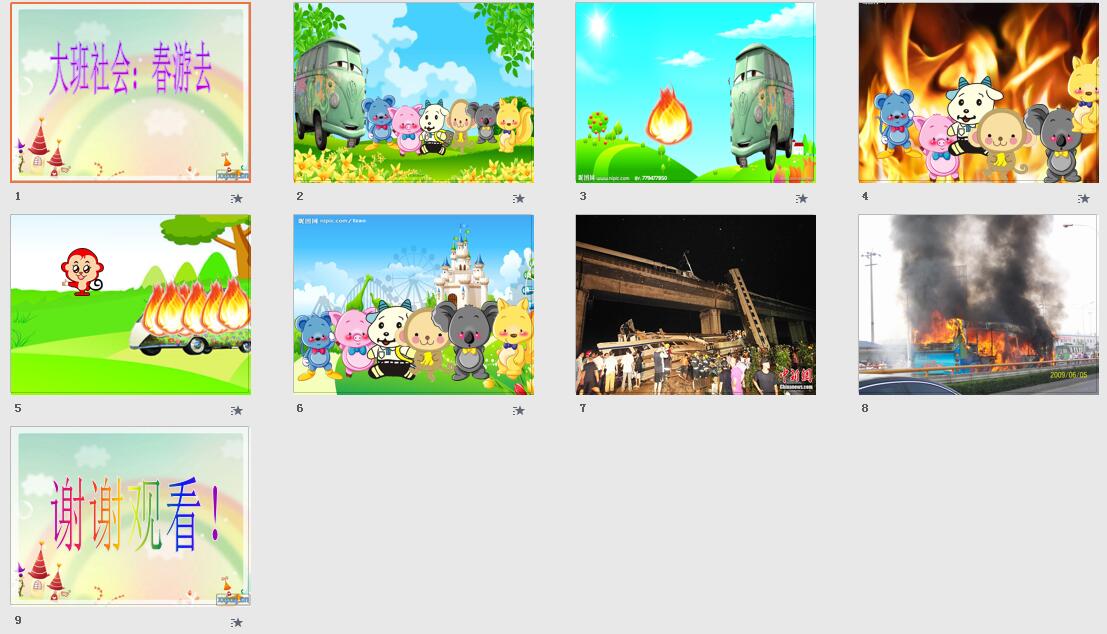Preview animation star under slide 6
This screenshot has height=634, width=1107.
519,410
